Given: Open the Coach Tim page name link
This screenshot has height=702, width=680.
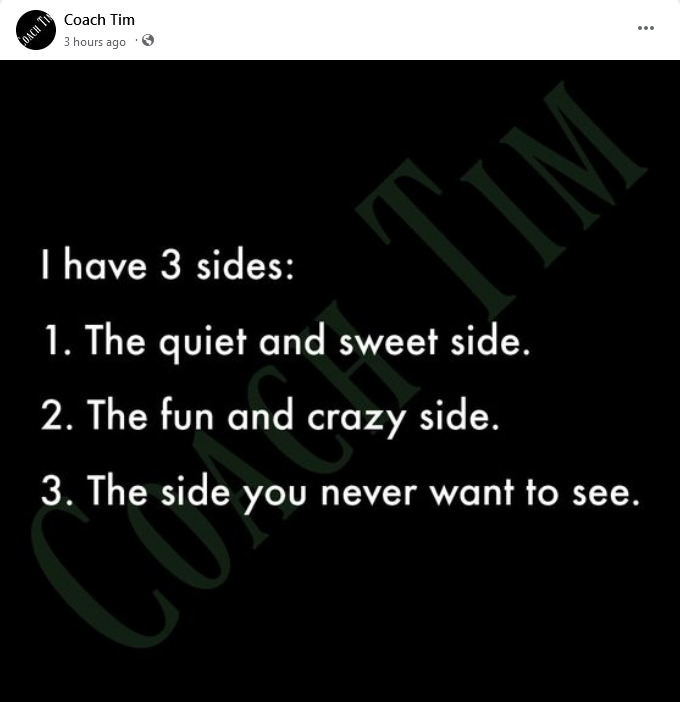Looking at the screenshot, I should 99,19.
